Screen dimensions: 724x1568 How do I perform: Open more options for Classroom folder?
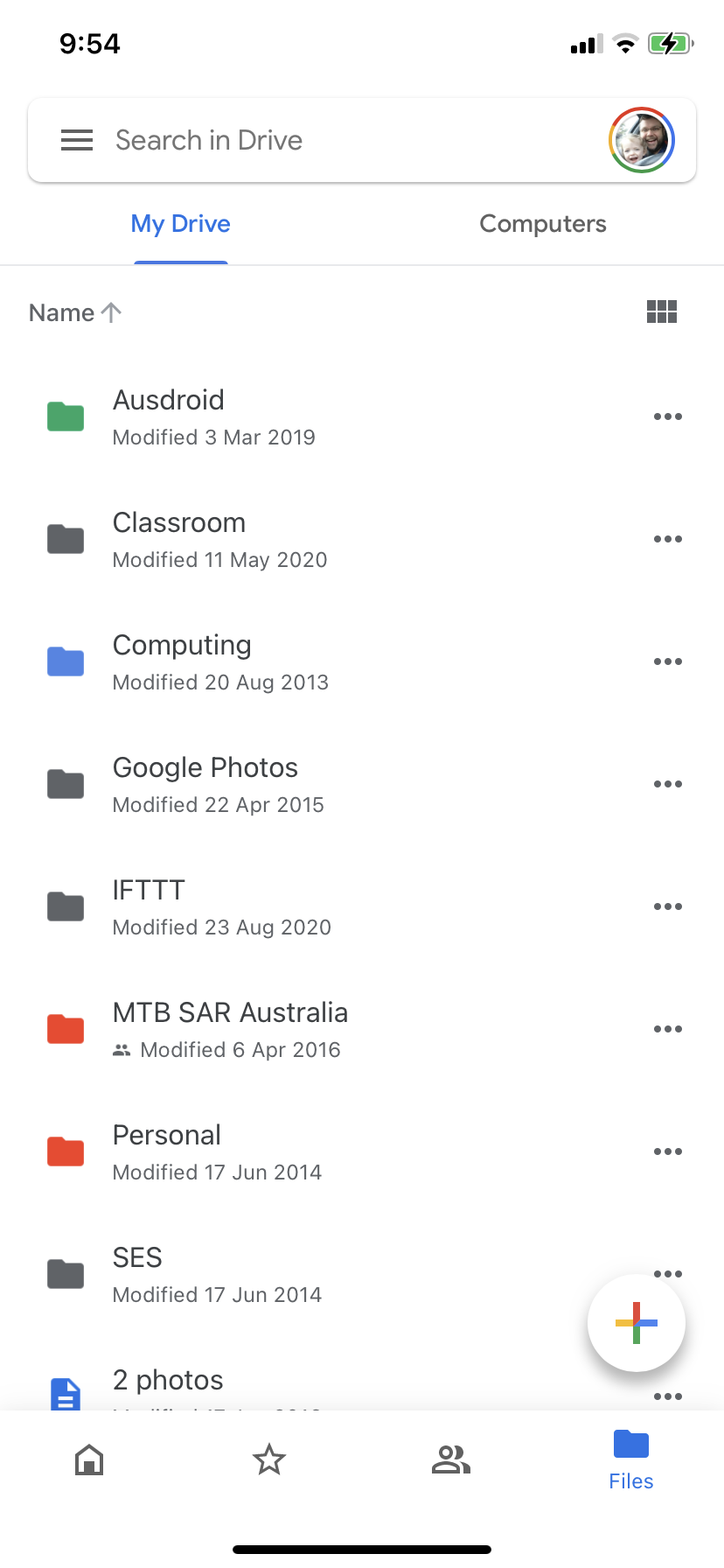(x=668, y=539)
